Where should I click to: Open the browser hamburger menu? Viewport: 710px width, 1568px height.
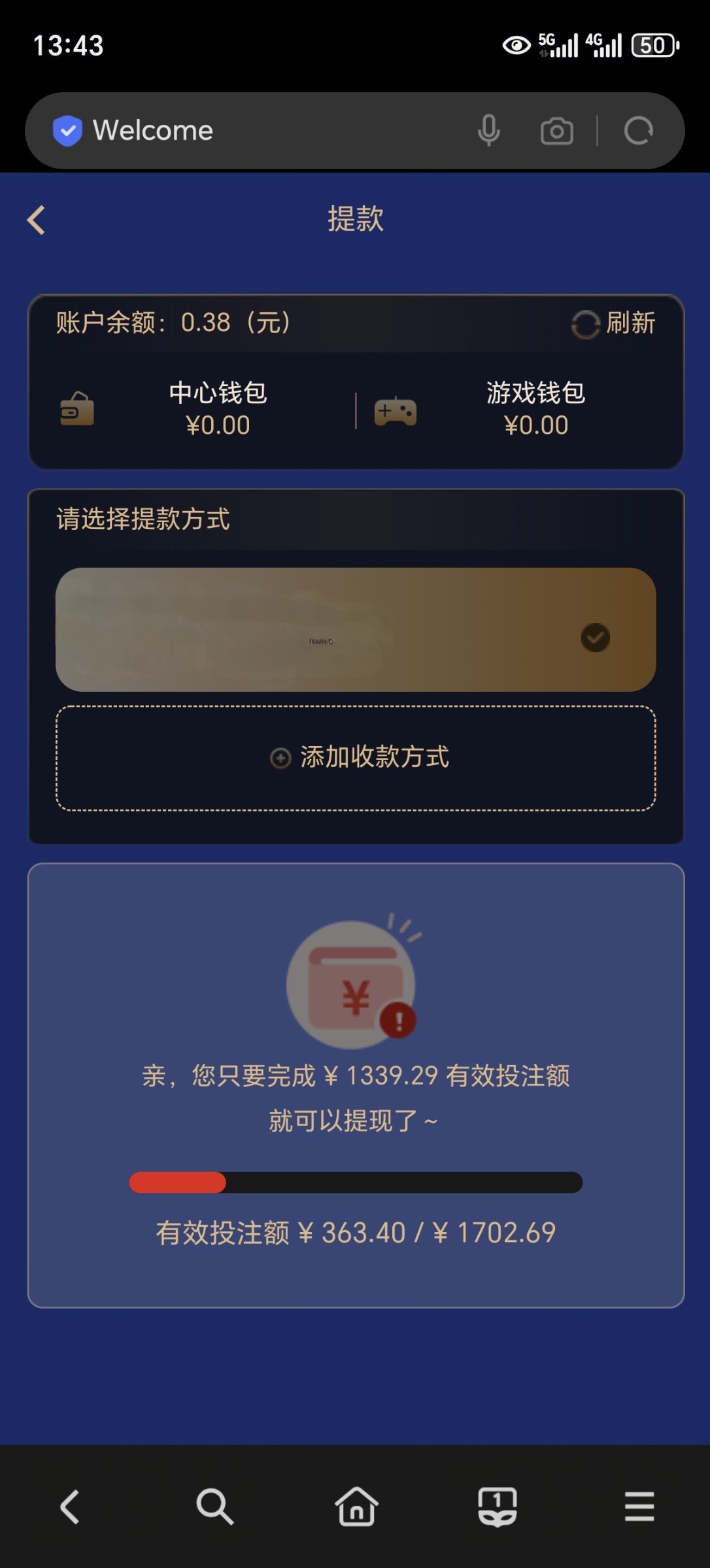[639, 1507]
